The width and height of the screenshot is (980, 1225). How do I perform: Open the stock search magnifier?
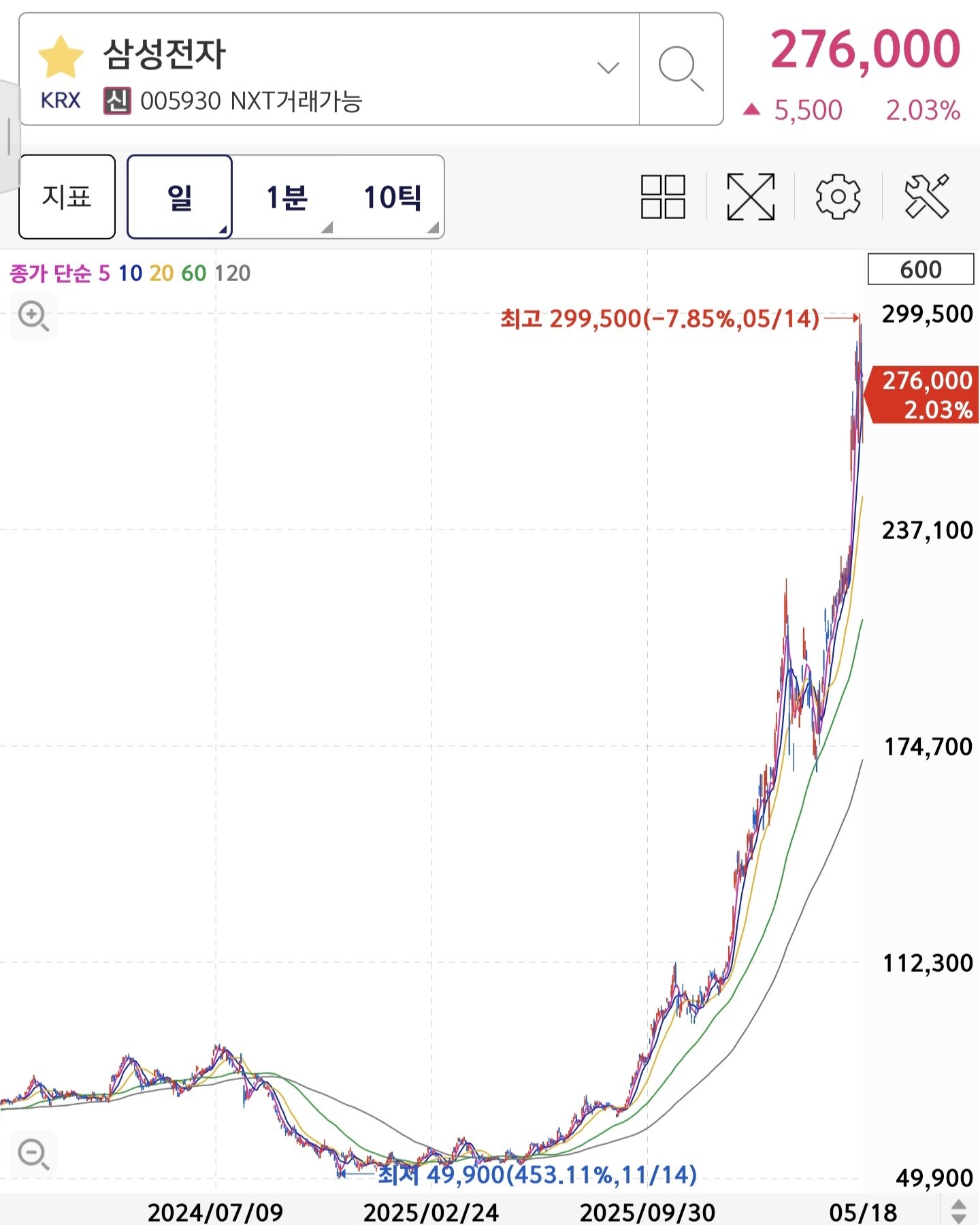(x=681, y=69)
